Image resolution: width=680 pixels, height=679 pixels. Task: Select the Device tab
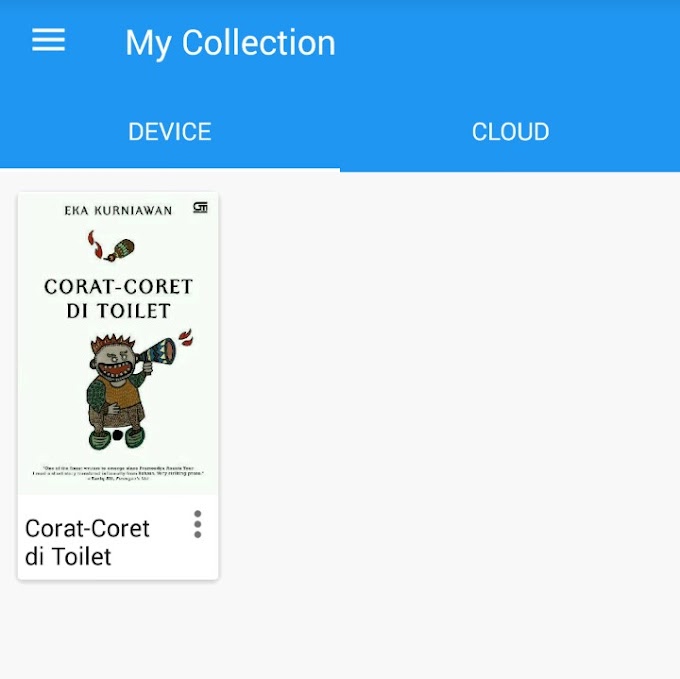170,132
